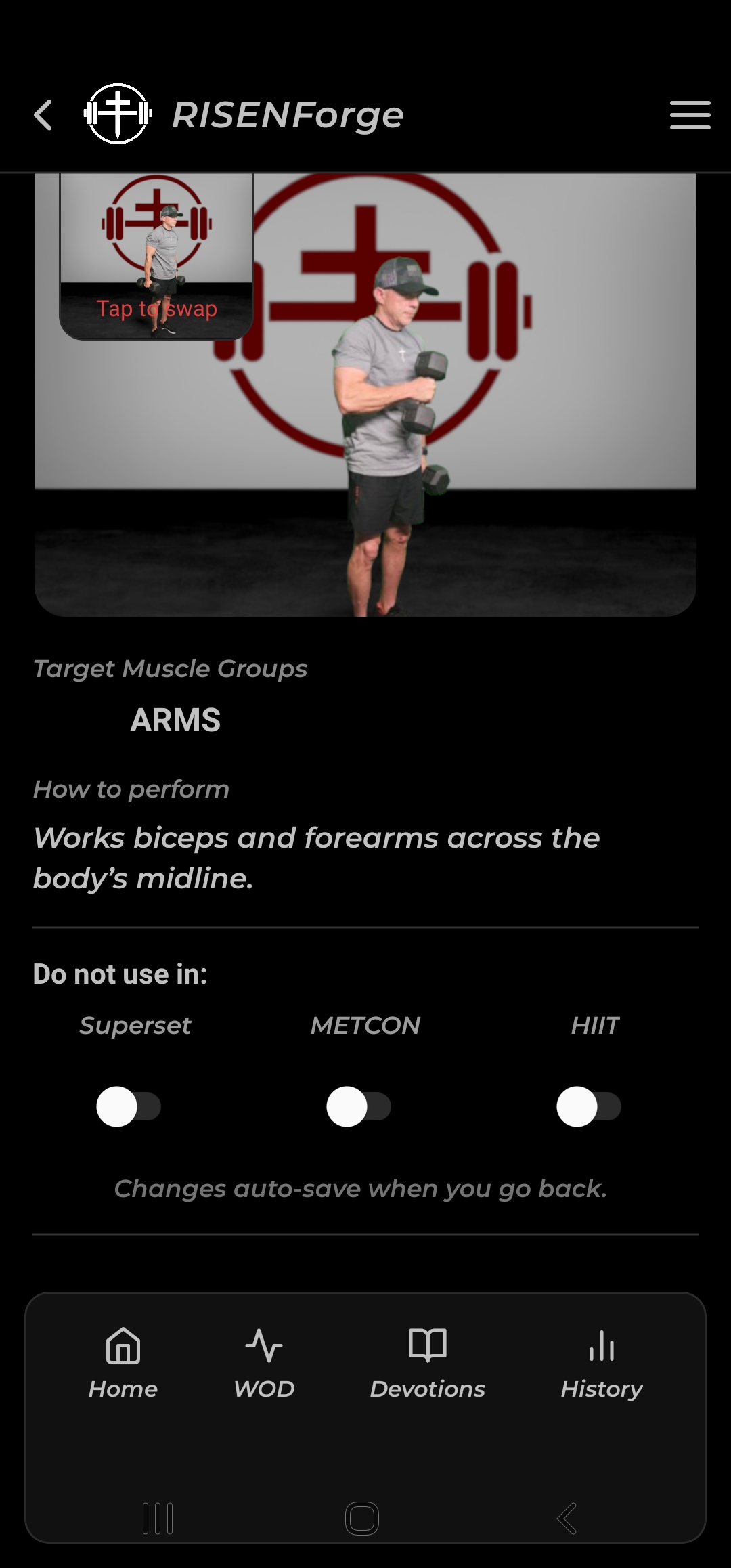View workout History bar-chart icon
Screen dimensions: 731x1568
pyautogui.click(x=600, y=1346)
